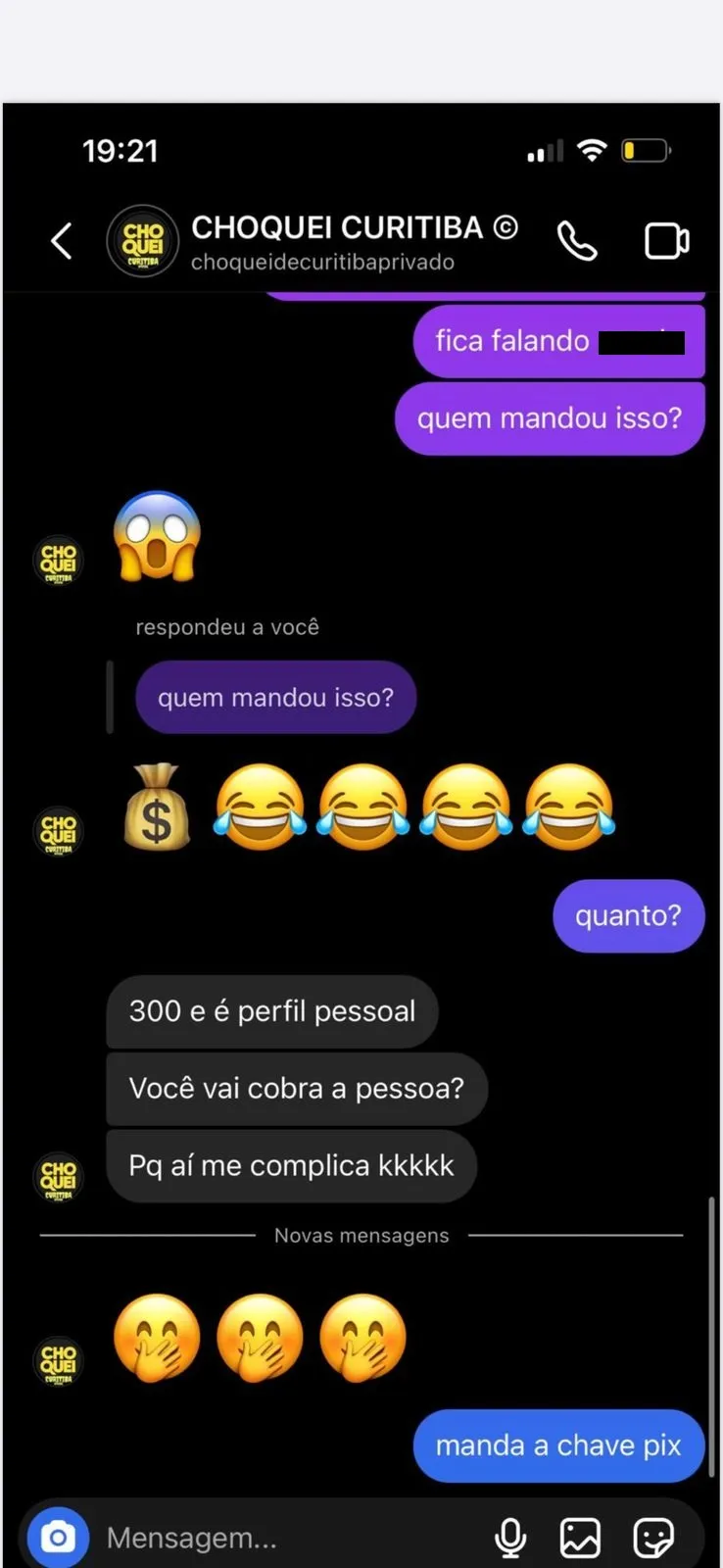Jump to the quoted 'quem mandou isso?' reply

pyautogui.click(x=275, y=698)
